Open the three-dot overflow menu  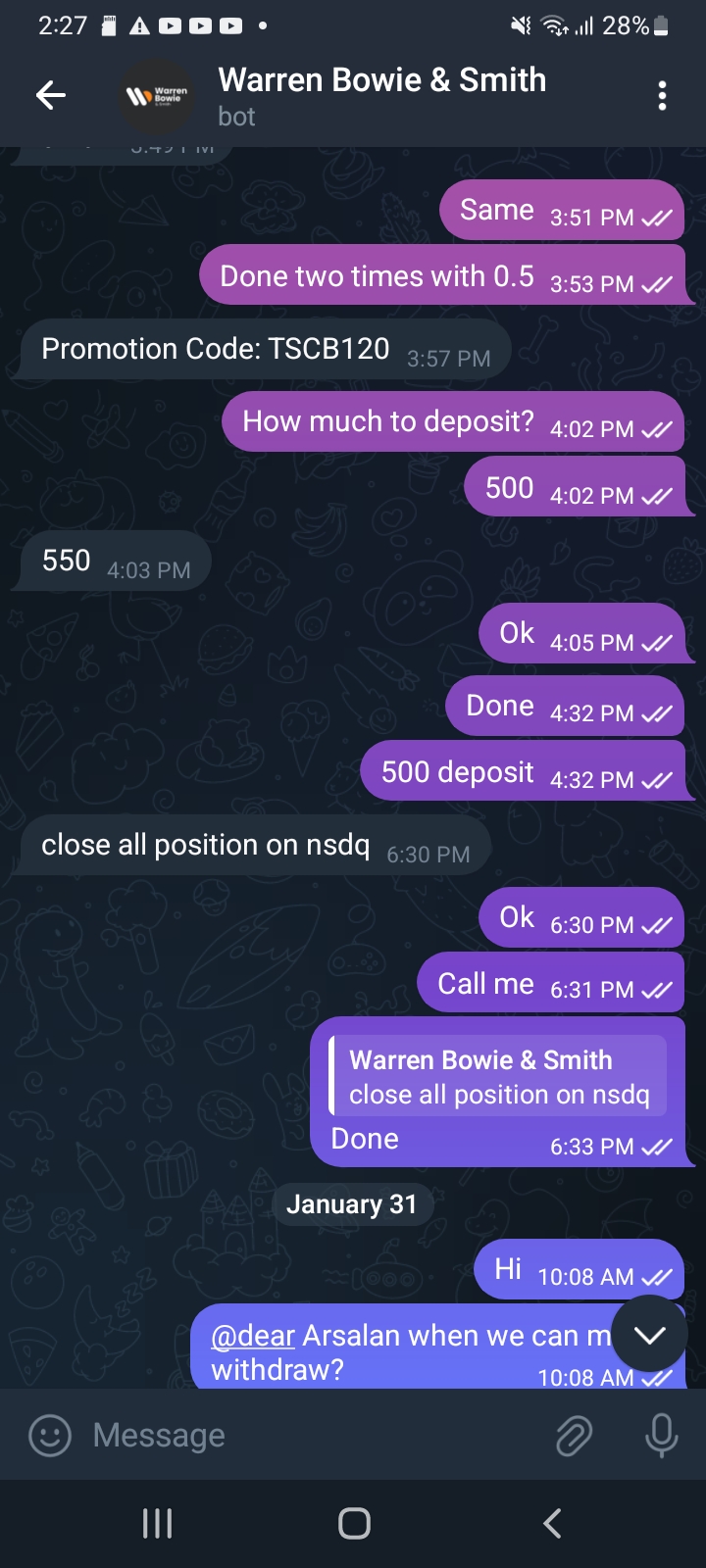[x=662, y=95]
